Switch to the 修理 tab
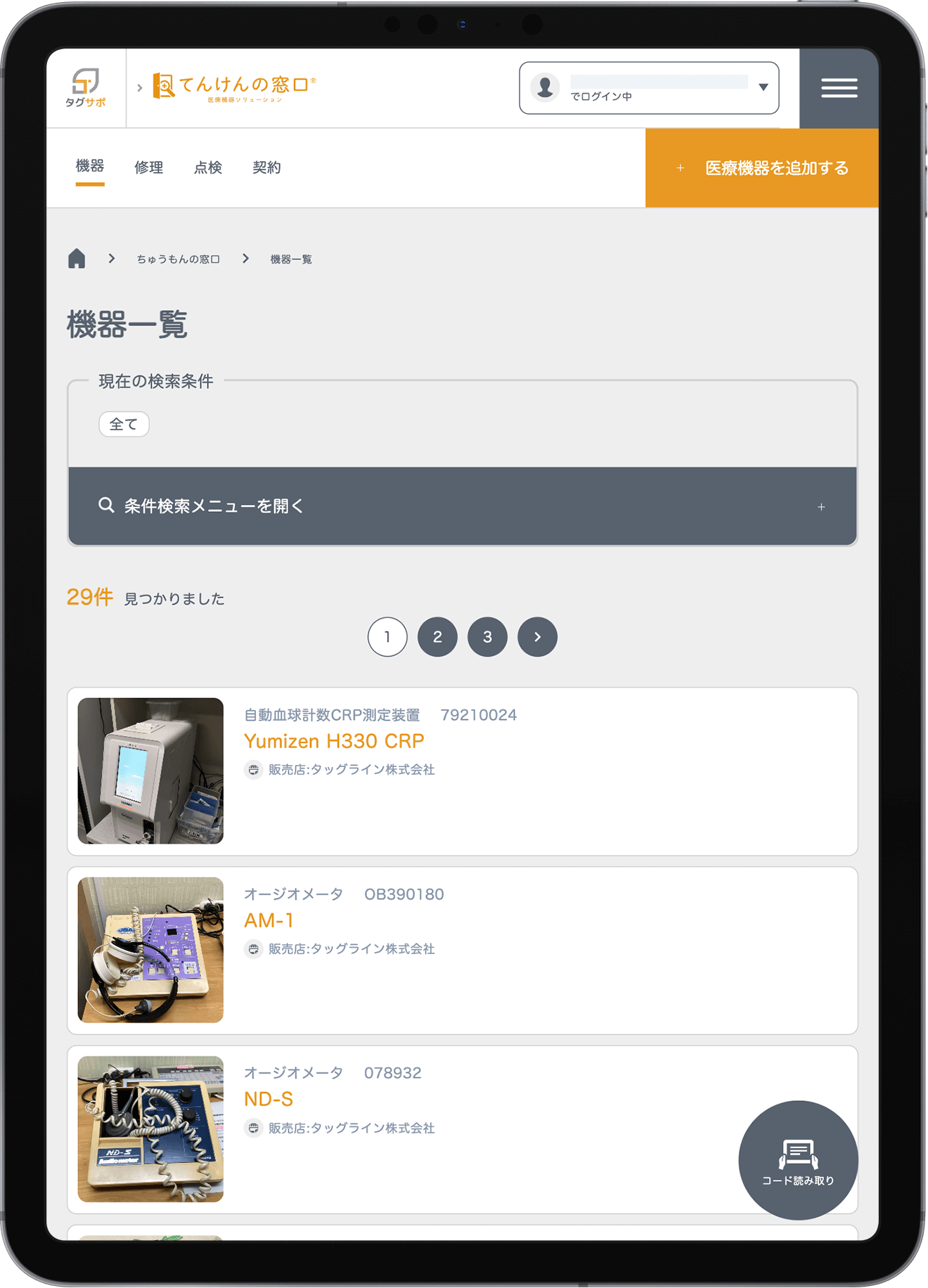The width and height of the screenshot is (928, 1288). tap(149, 167)
